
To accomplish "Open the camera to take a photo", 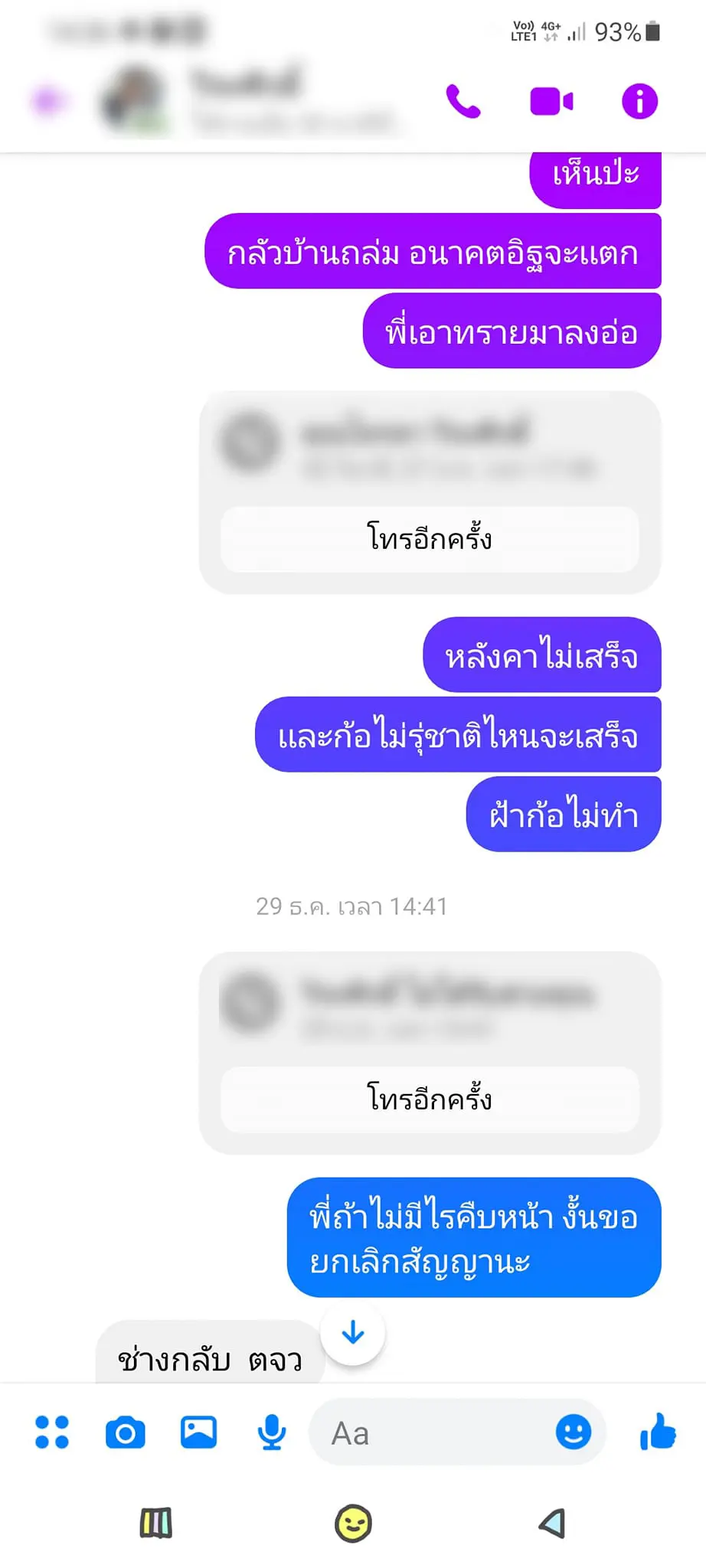I will (126, 1432).
